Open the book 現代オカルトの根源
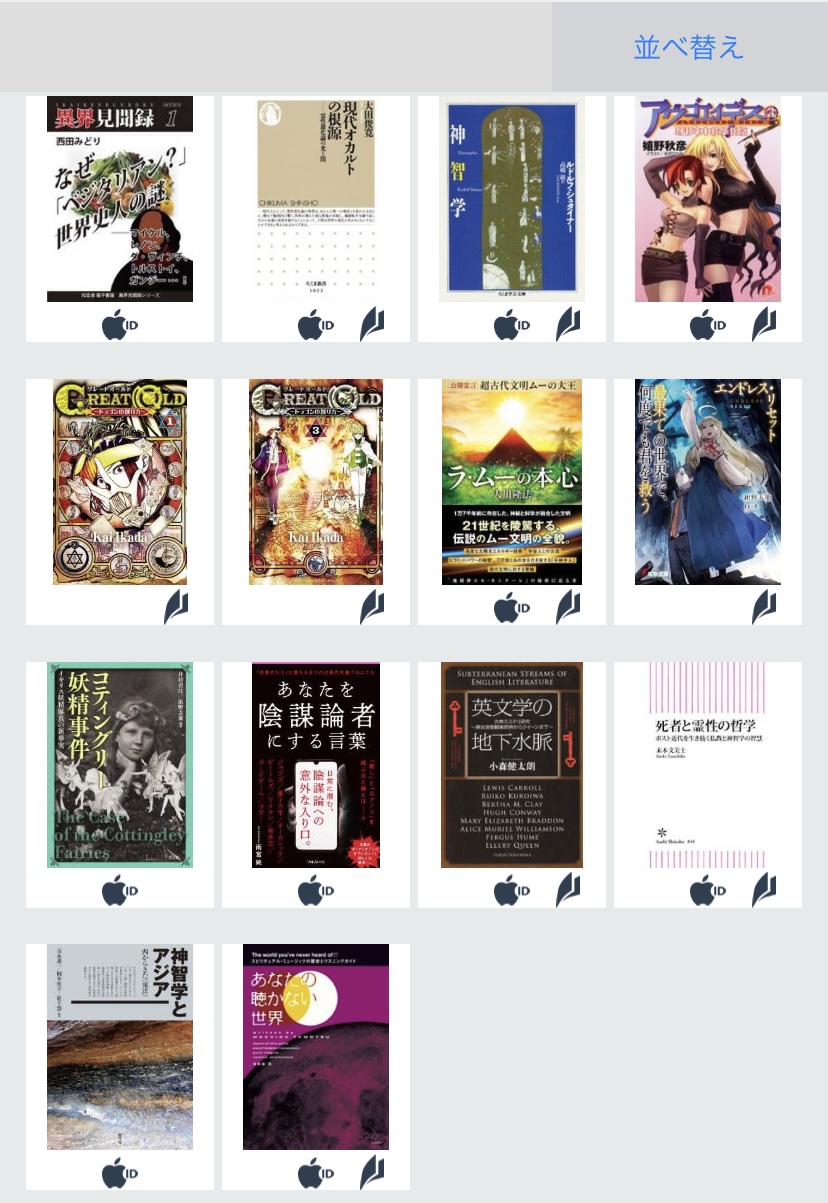Viewport: 828px width, 1203px height. pyautogui.click(x=316, y=199)
